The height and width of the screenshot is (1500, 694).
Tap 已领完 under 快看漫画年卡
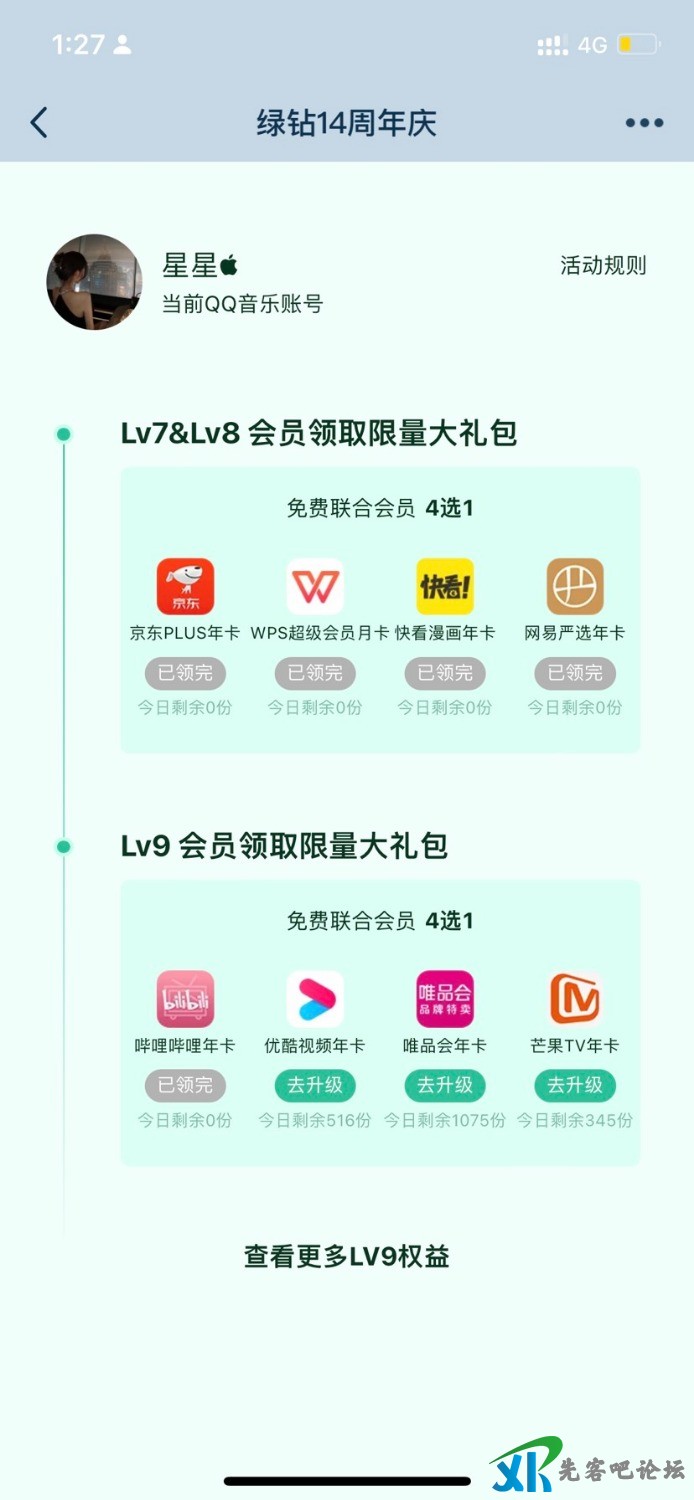pos(445,673)
